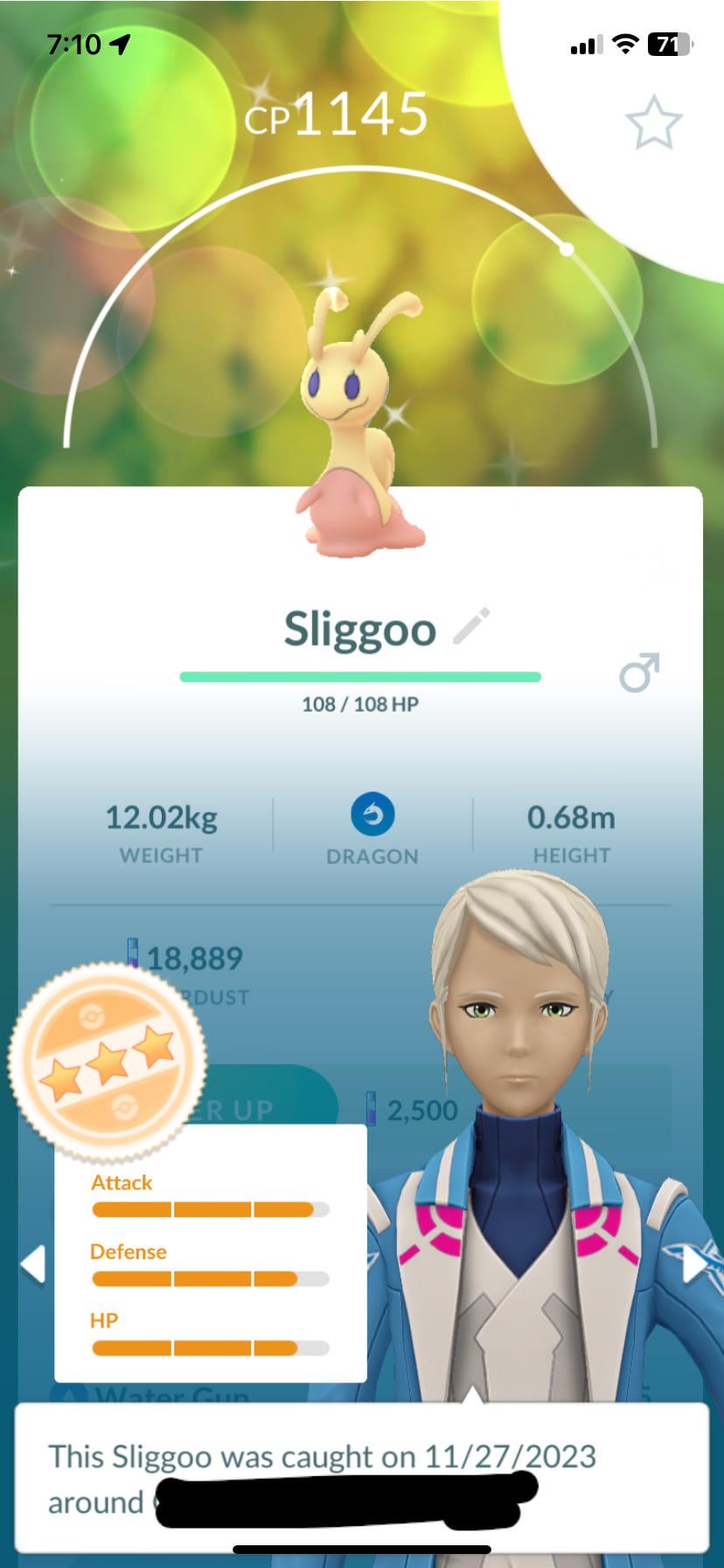Screen dimensions: 724x1568
Task: Go to the previous Pokémon with left arrow
Action: 33,1265
